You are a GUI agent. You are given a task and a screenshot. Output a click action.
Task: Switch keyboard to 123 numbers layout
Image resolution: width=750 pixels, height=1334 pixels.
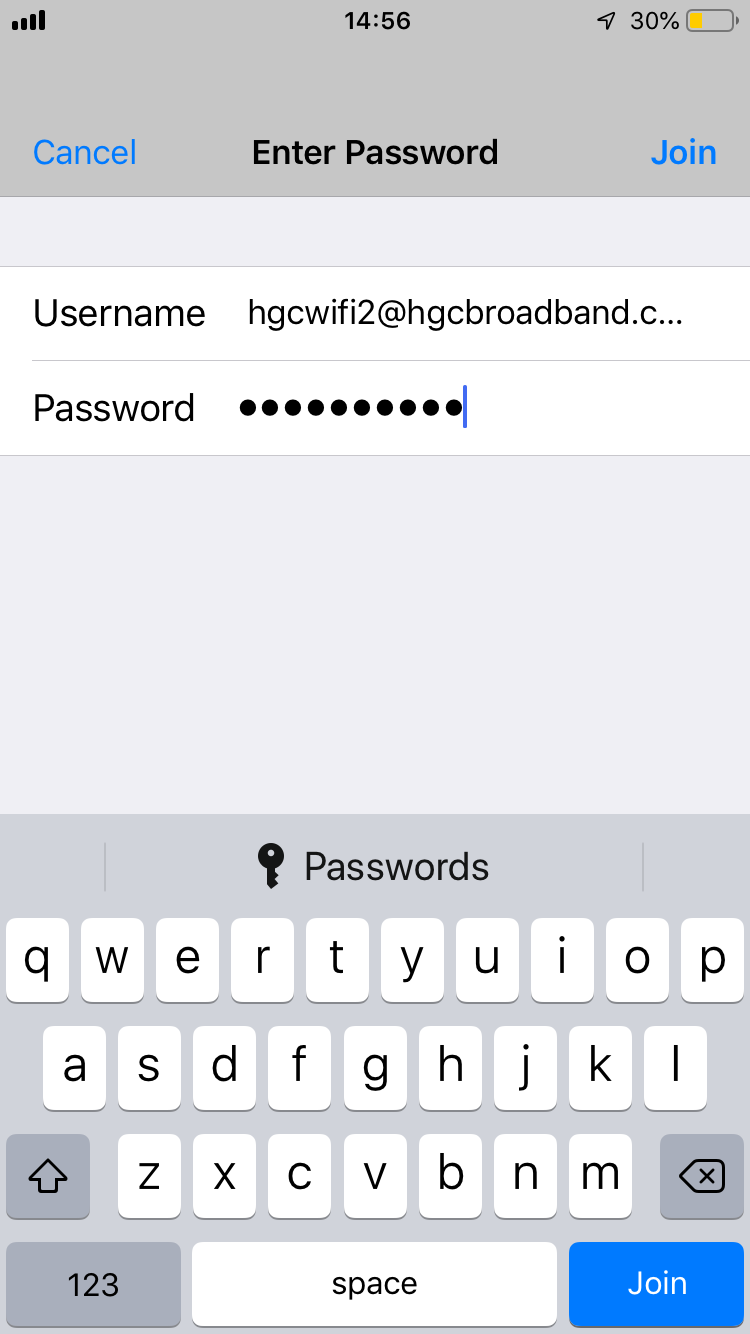click(x=94, y=1283)
